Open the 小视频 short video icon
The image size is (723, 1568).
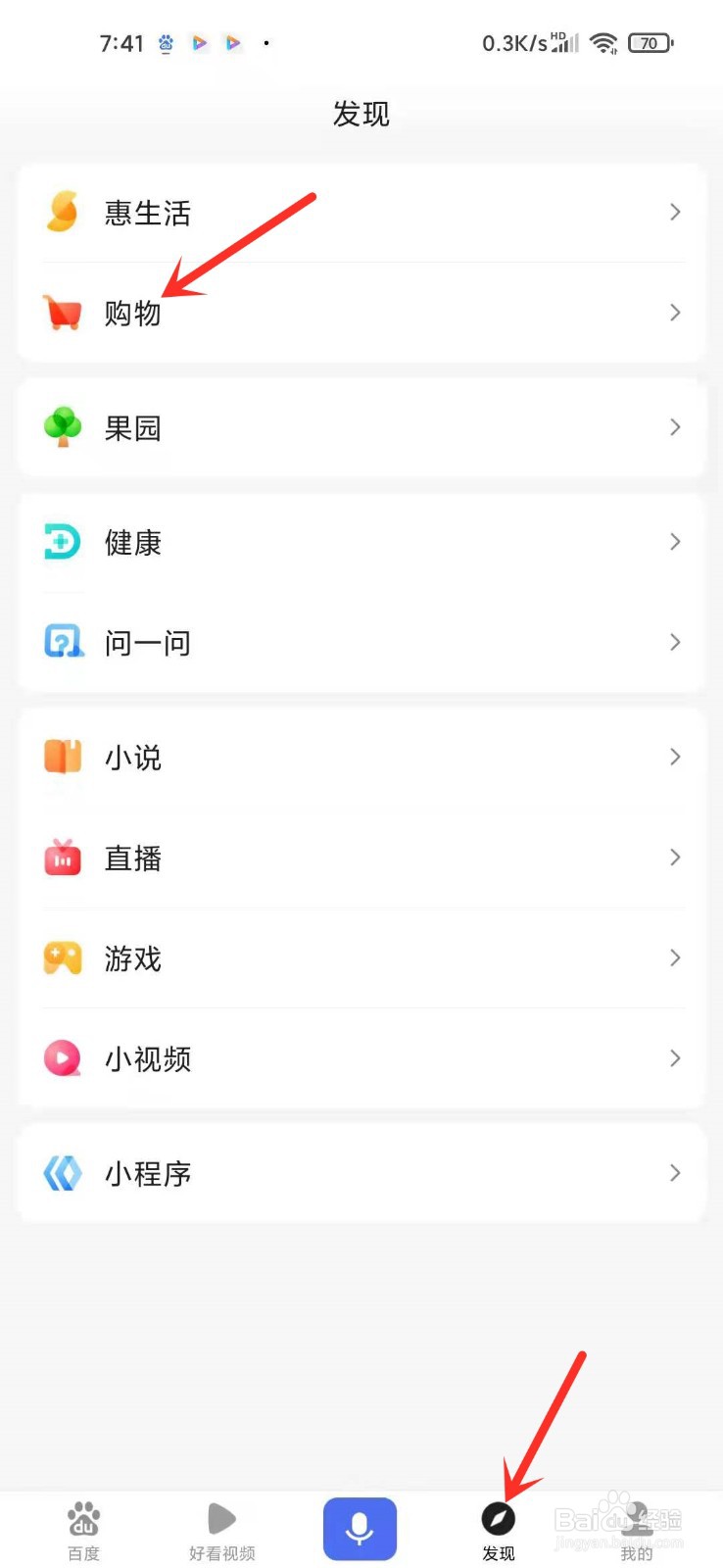coord(62,1058)
